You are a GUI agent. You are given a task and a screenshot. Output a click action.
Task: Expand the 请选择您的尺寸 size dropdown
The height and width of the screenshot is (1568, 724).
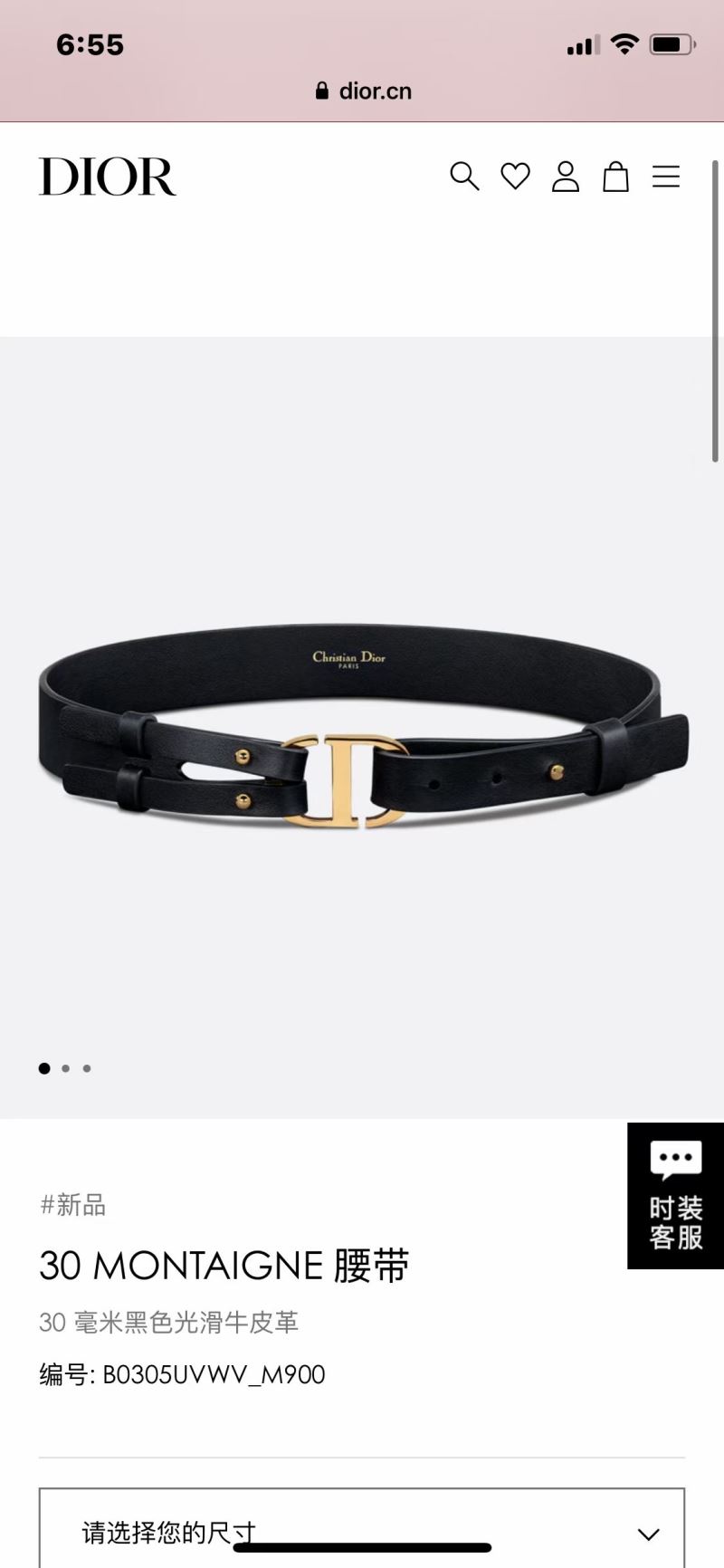click(362, 1532)
